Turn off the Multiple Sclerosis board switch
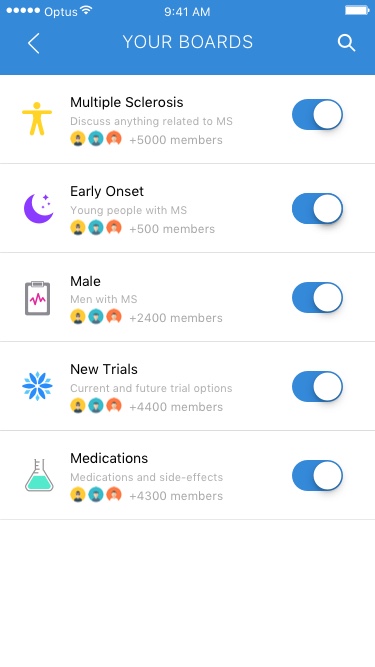This screenshot has height=667, width=375. [317, 114]
